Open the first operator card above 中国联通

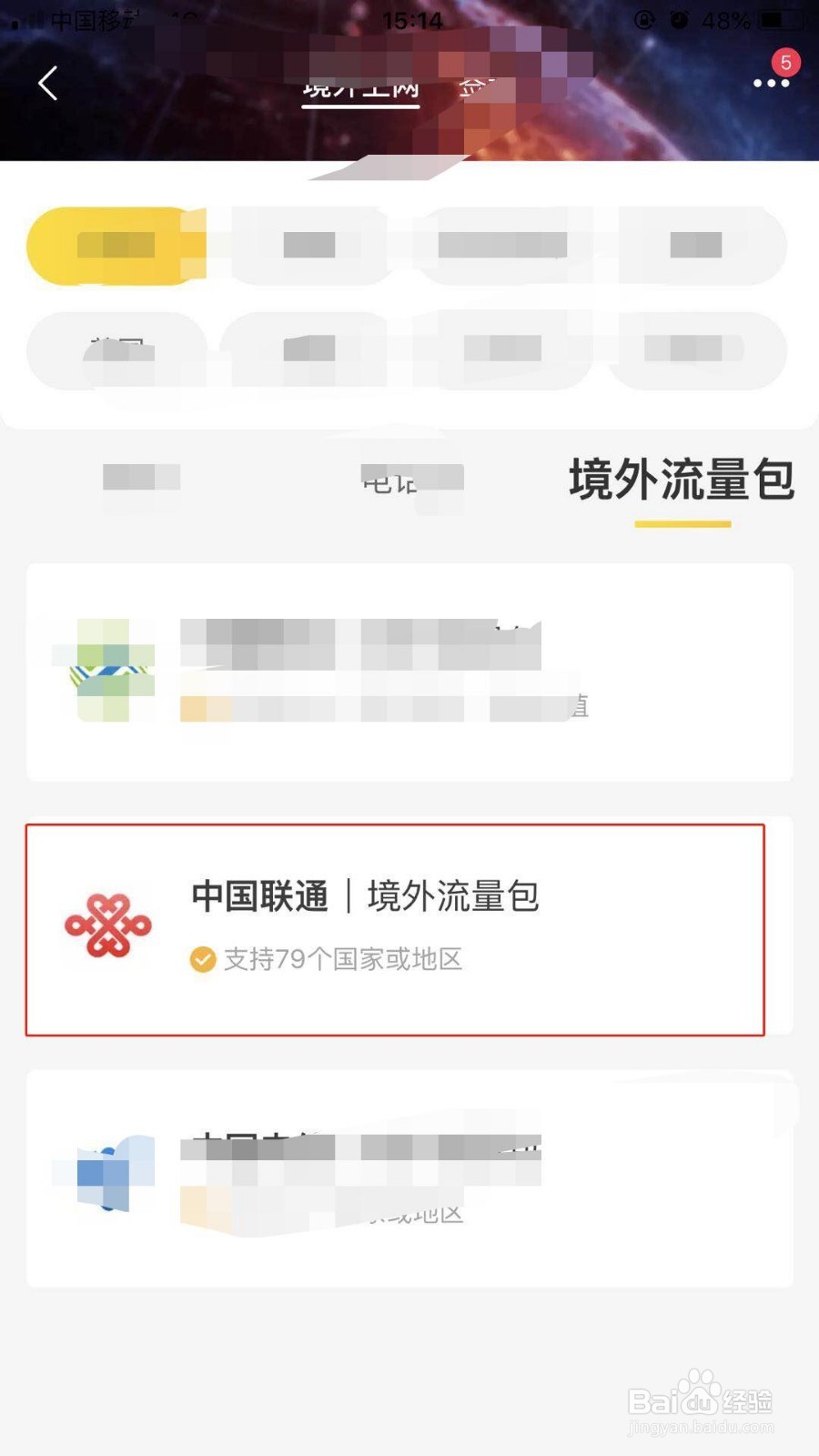click(x=408, y=669)
